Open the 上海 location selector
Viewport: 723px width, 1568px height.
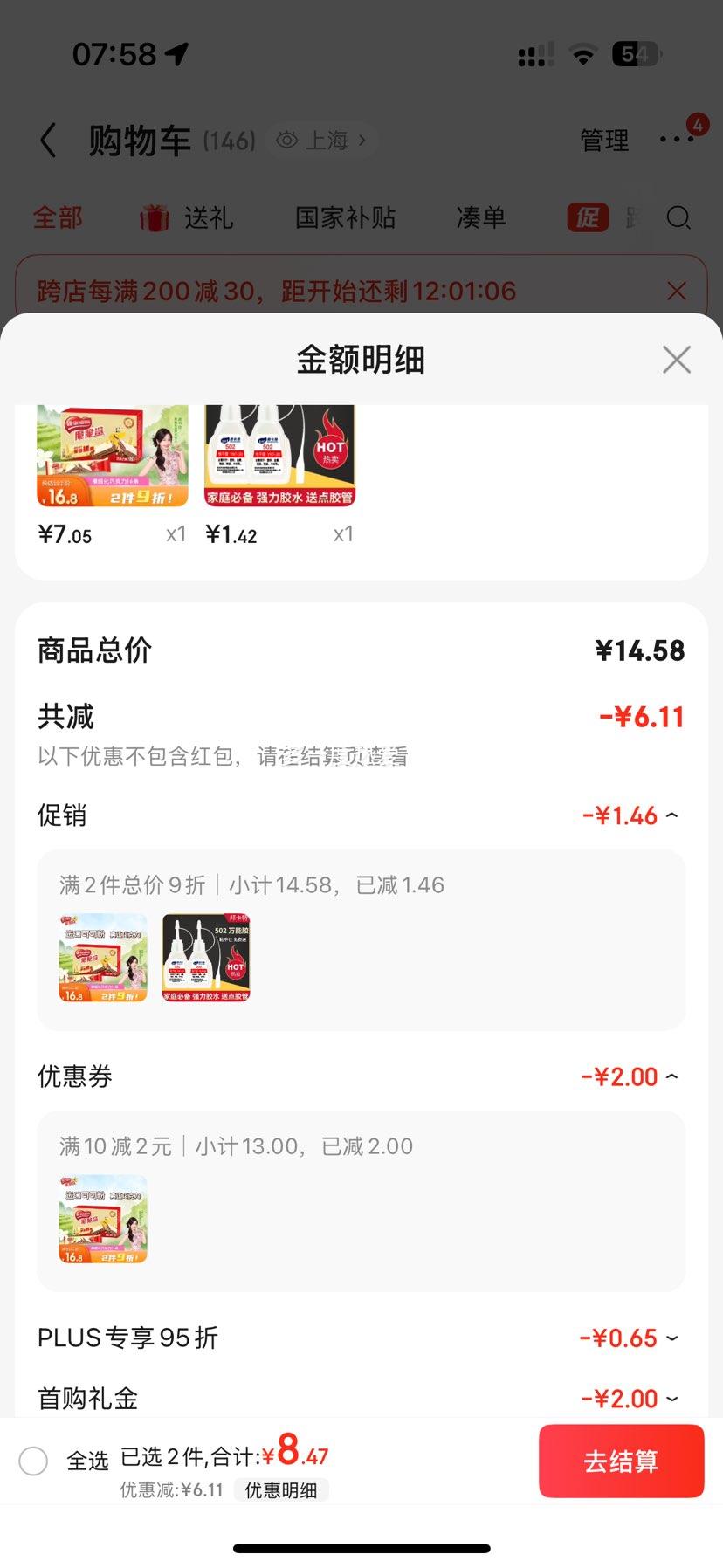(x=327, y=140)
